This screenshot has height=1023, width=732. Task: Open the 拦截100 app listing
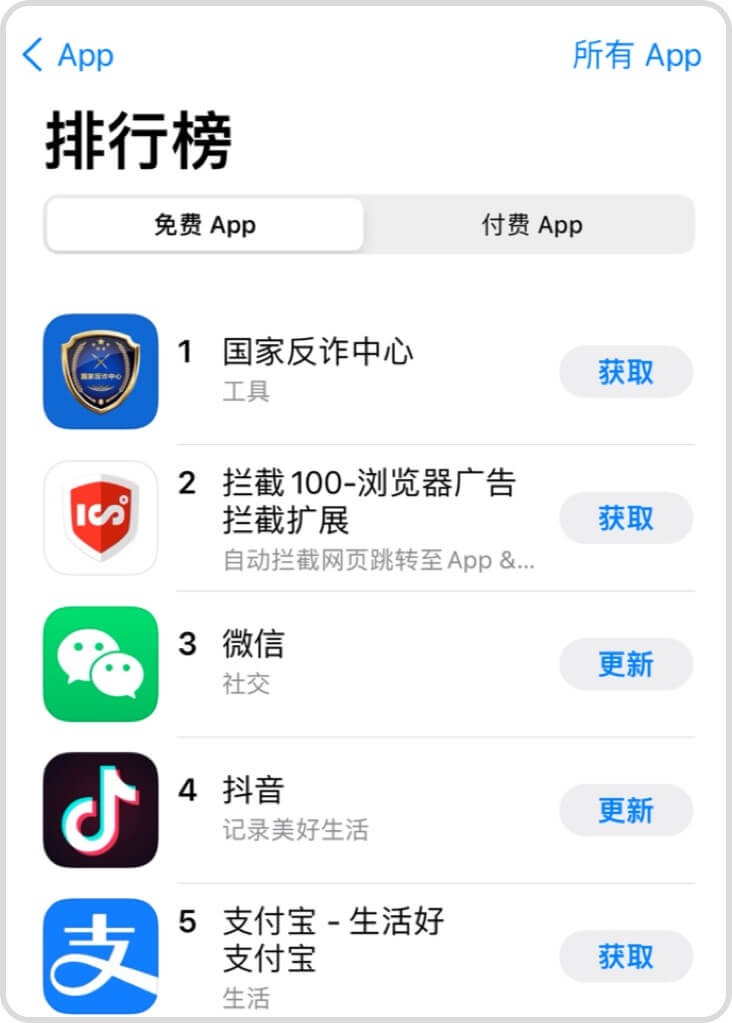click(367, 502)
